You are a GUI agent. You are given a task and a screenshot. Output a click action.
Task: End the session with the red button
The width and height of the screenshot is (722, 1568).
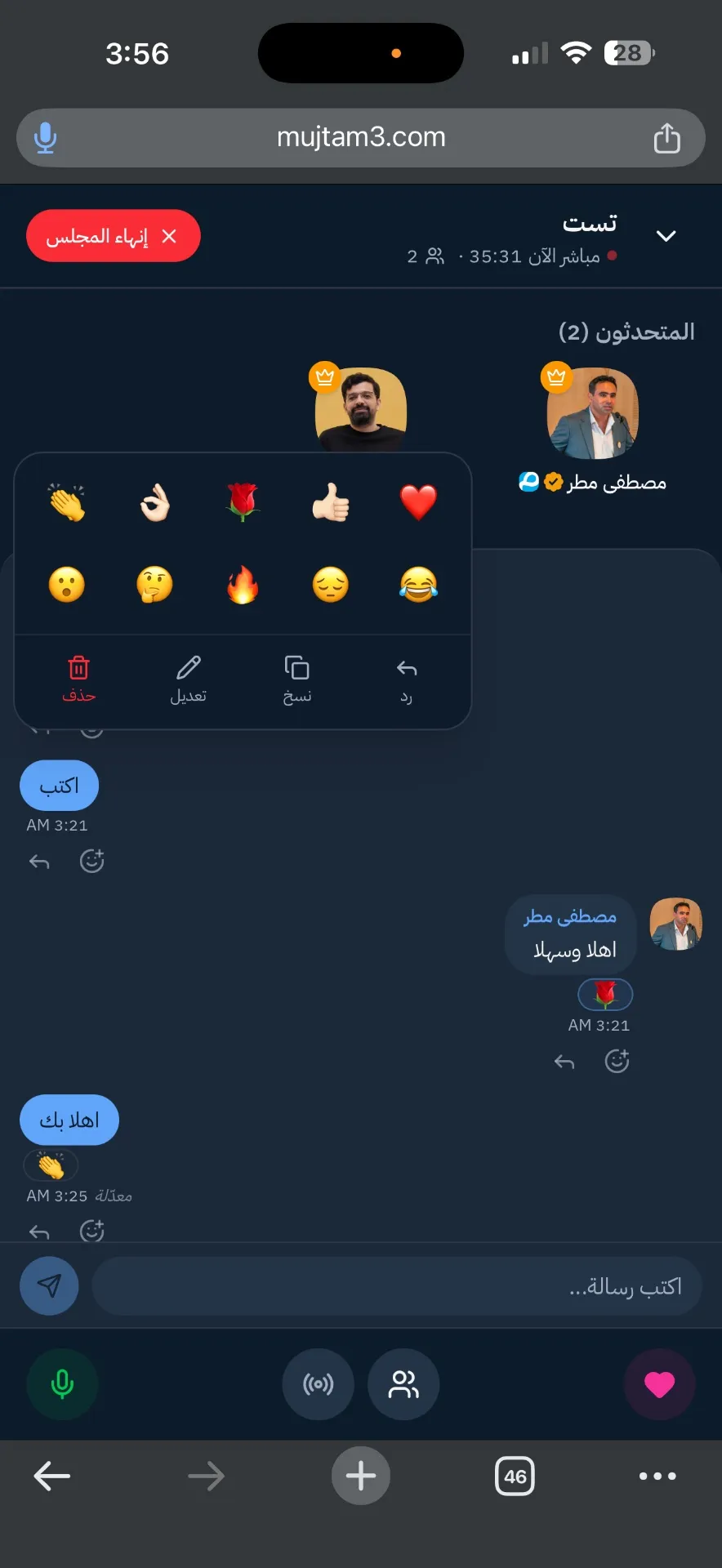pos(113,236)
